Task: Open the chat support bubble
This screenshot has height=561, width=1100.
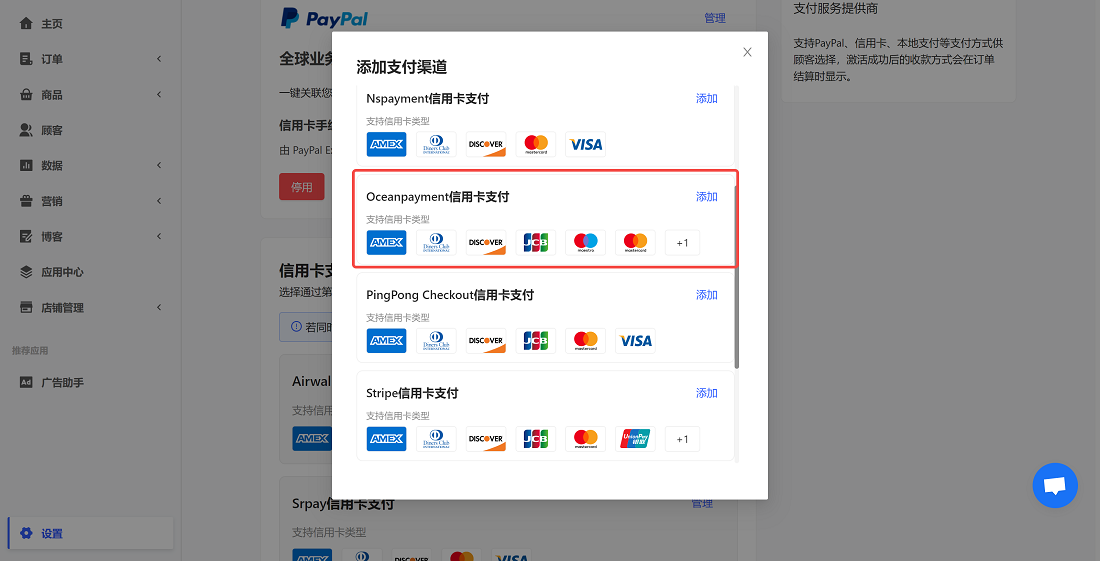Action: [1054, 486]
